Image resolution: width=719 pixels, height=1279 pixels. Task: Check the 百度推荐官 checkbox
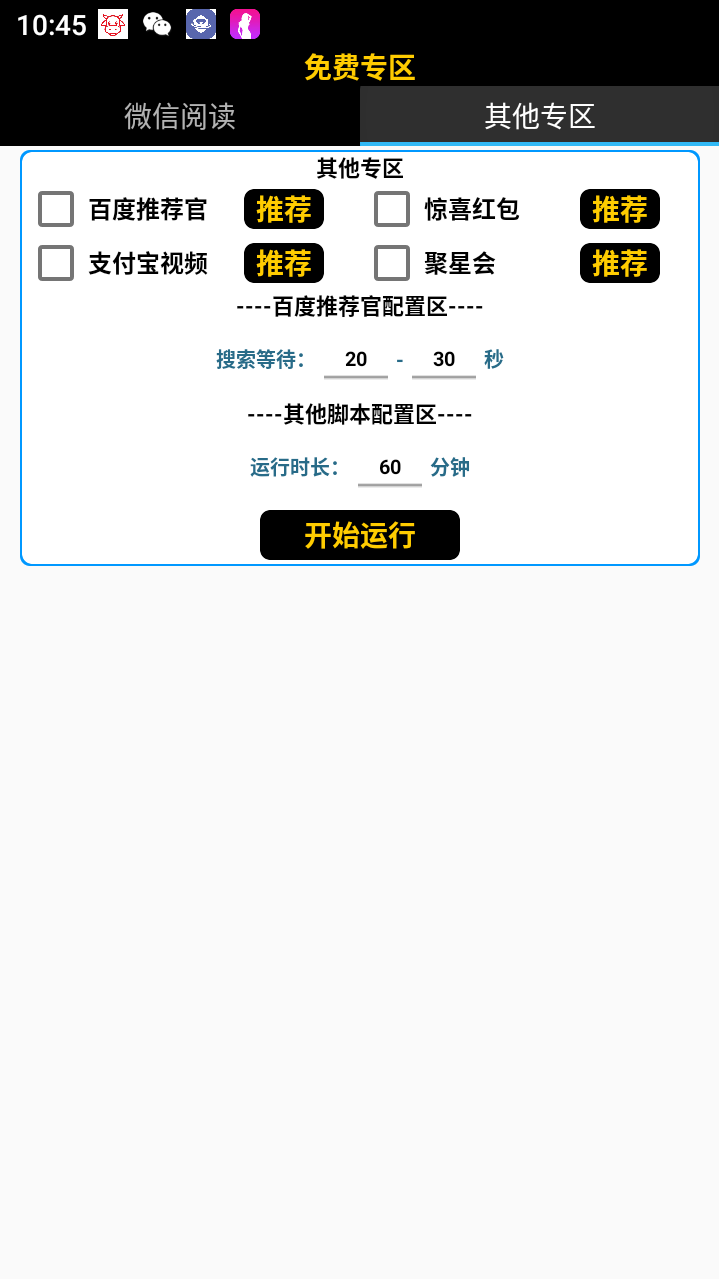click(56, 209)
